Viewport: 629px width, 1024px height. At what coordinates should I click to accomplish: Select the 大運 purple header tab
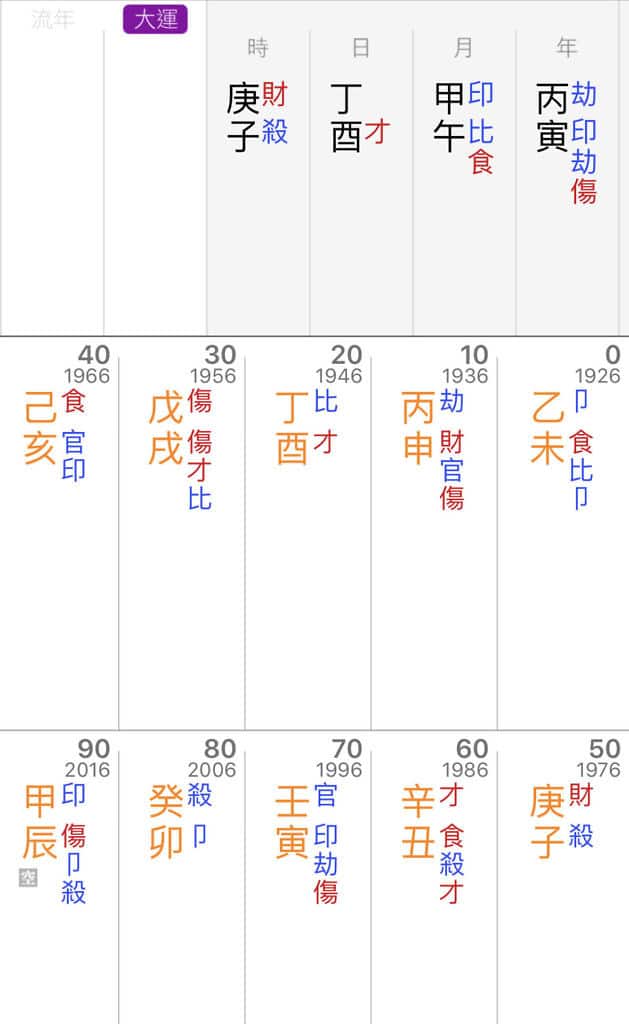[x=155, y=20]
